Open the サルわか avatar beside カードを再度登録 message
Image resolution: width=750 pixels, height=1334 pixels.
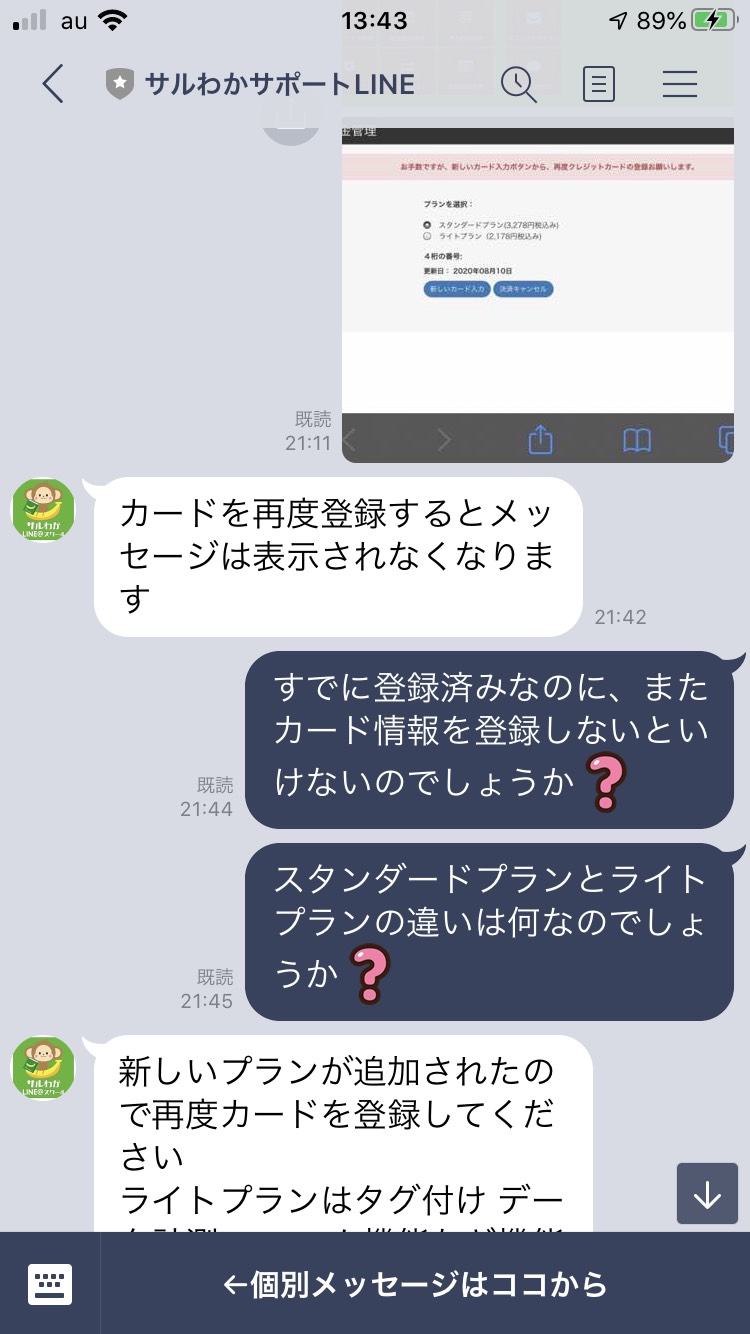(43, 511)
